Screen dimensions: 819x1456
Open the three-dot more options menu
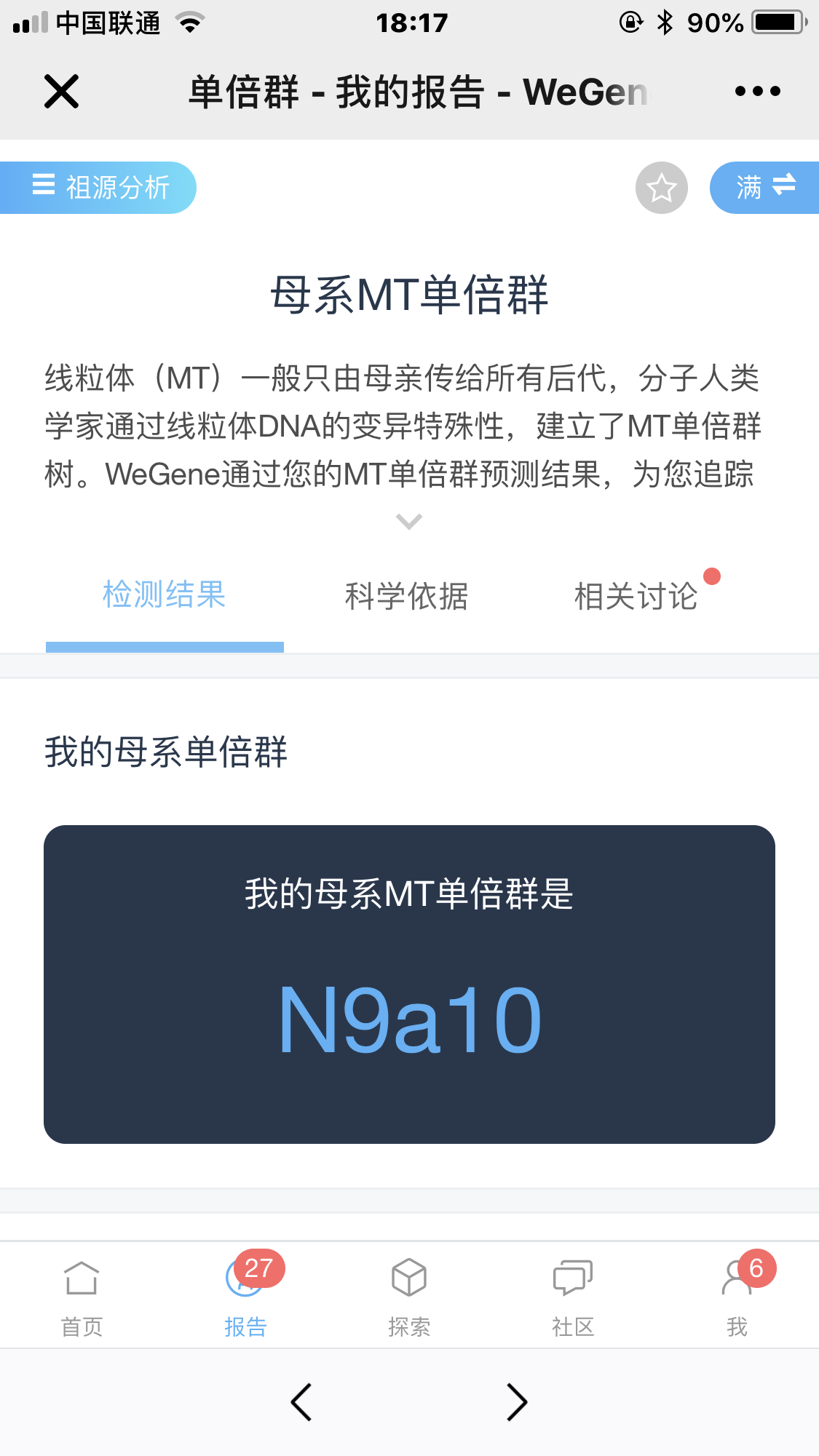tap(757, 92)
